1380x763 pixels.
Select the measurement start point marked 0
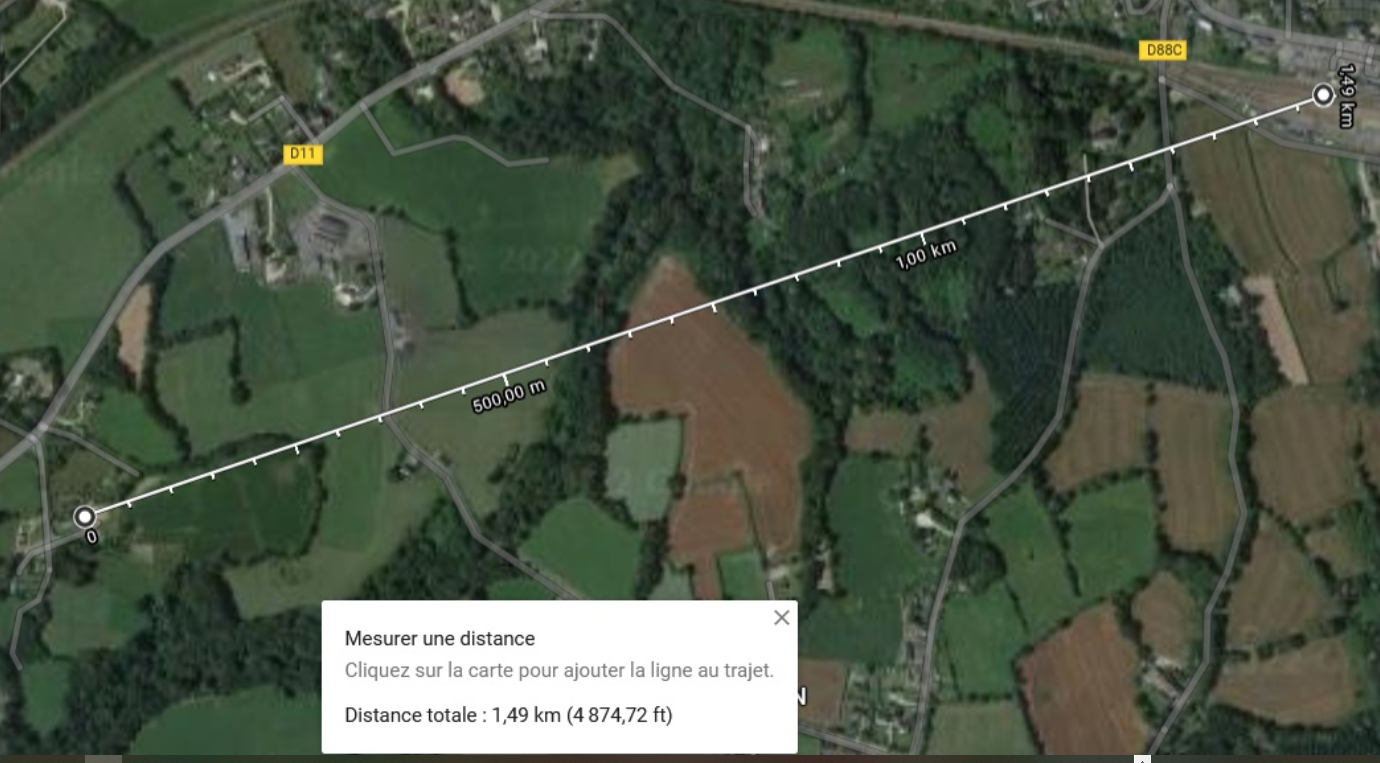tap(85, 516)
